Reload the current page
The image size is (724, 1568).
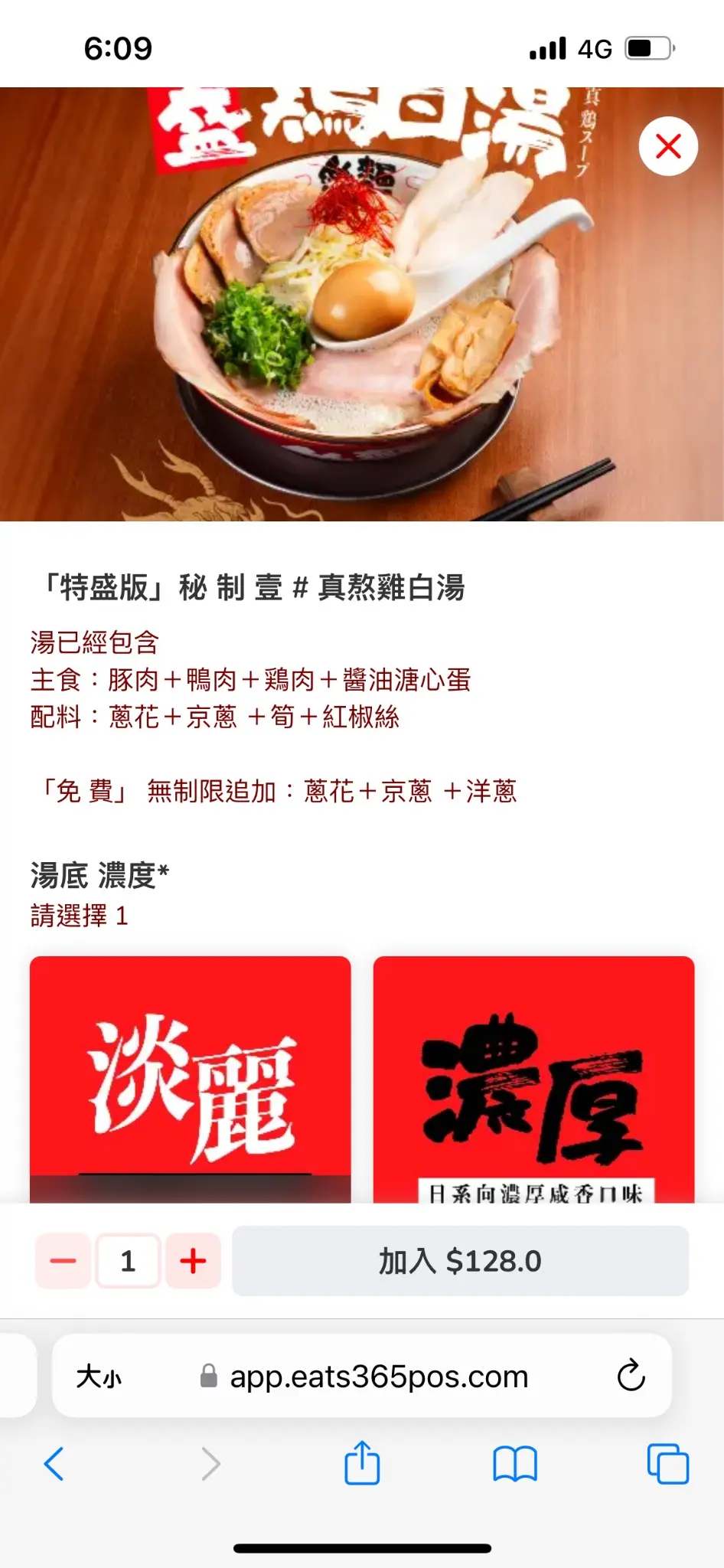coord(631,1375)
